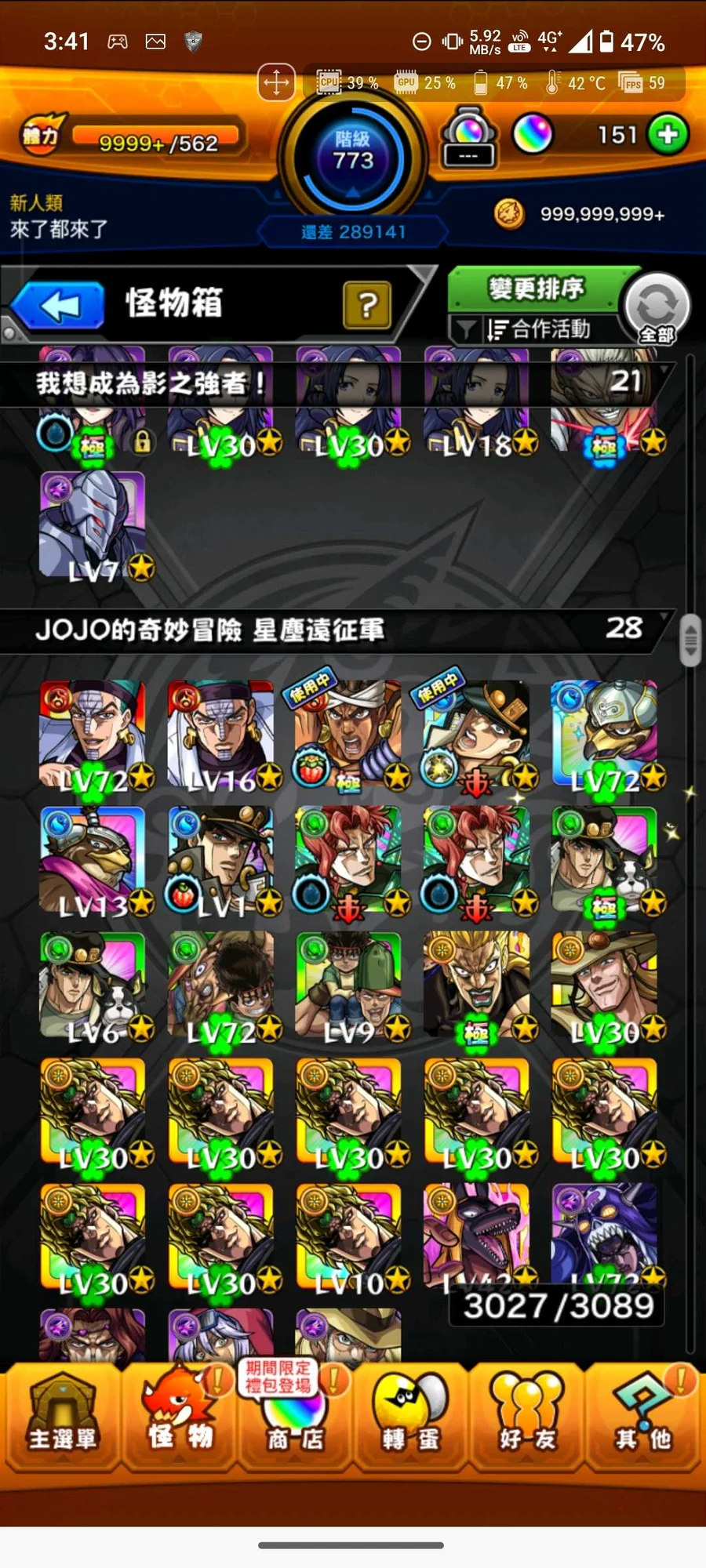Select the LV16 Avdol monster tile

221,733
